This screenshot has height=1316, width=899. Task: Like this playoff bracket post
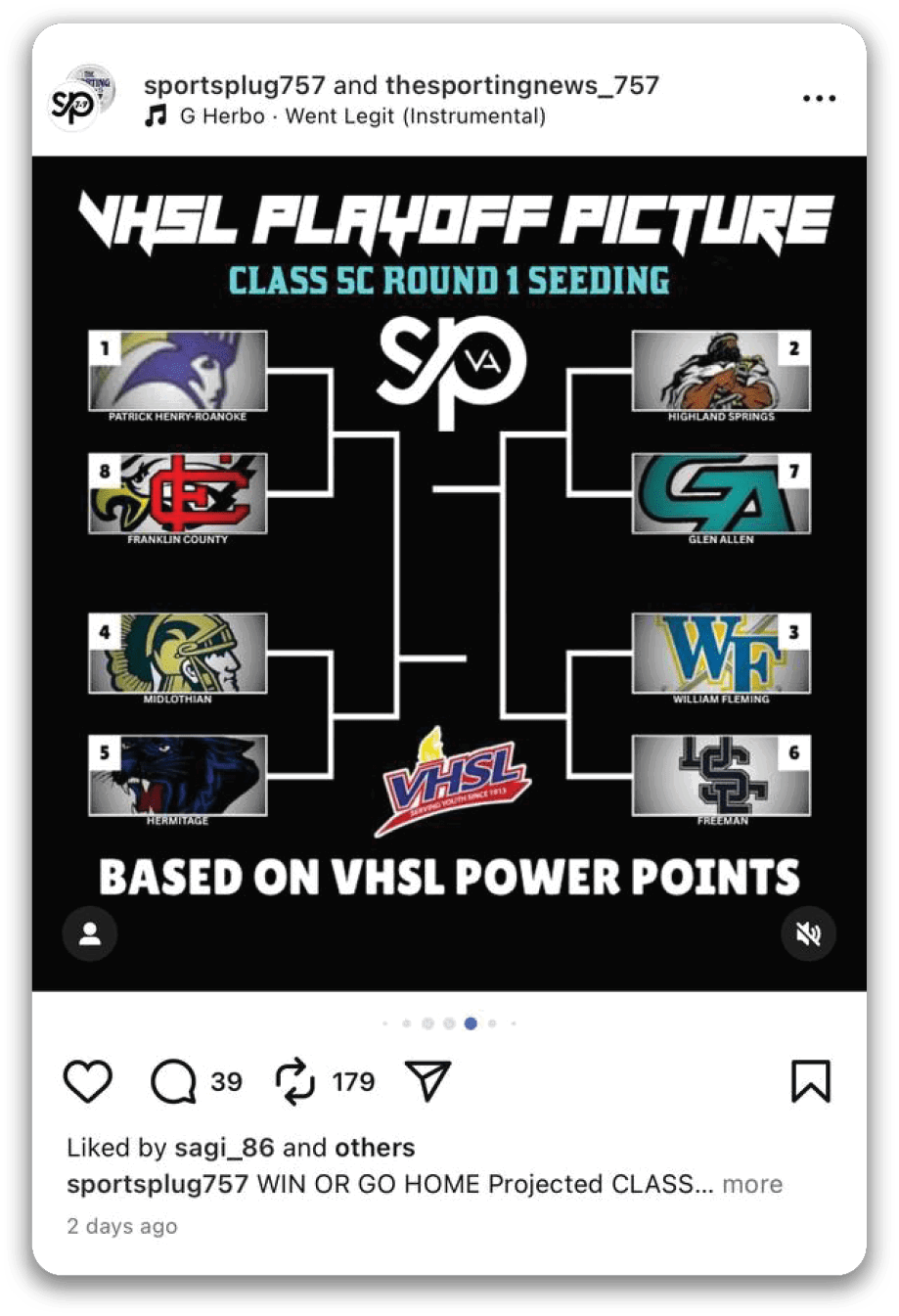88,1081
